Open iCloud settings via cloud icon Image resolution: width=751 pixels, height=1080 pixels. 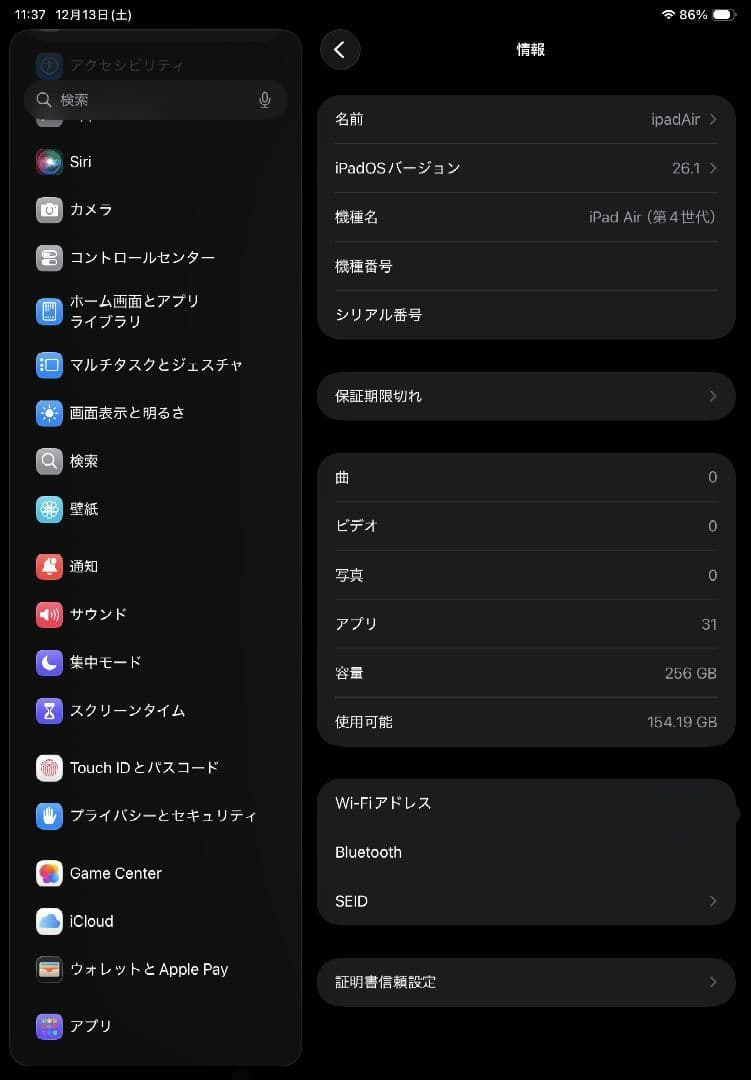[x=49, y=921]
